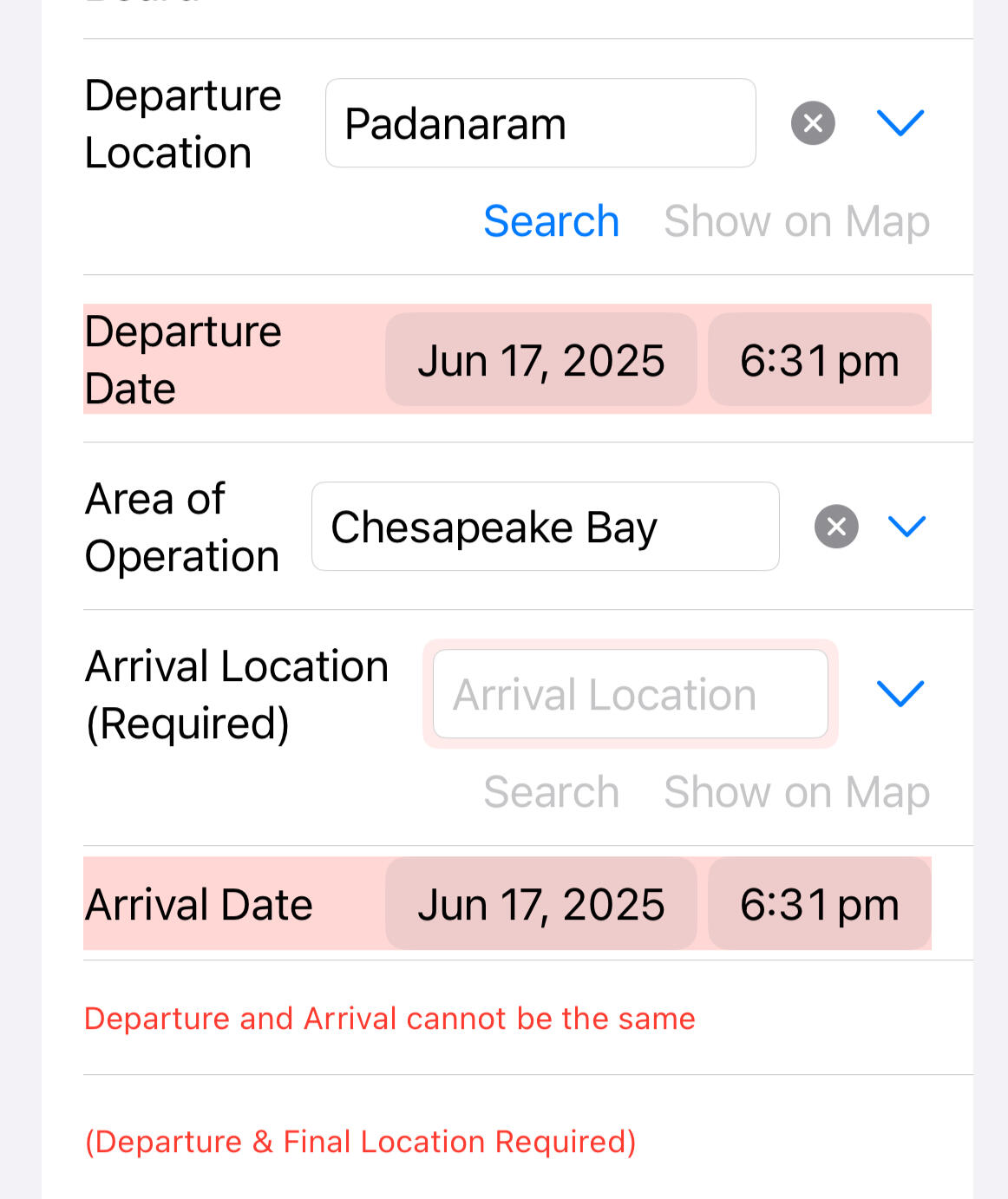Expand the Area of Operation dropdown
Screen dimensions: 1008x1199
coord(907,527)
